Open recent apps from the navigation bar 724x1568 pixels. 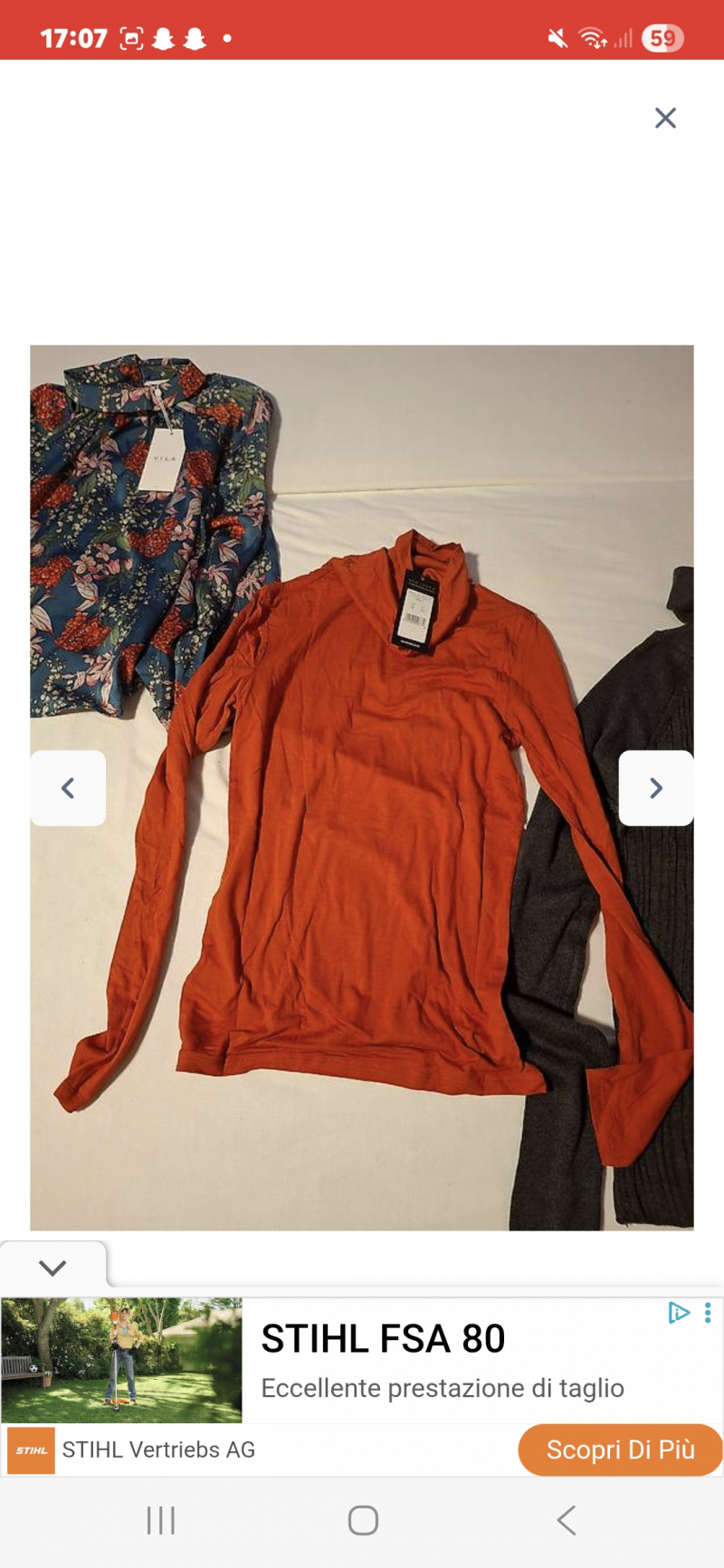pos(160,1520)
